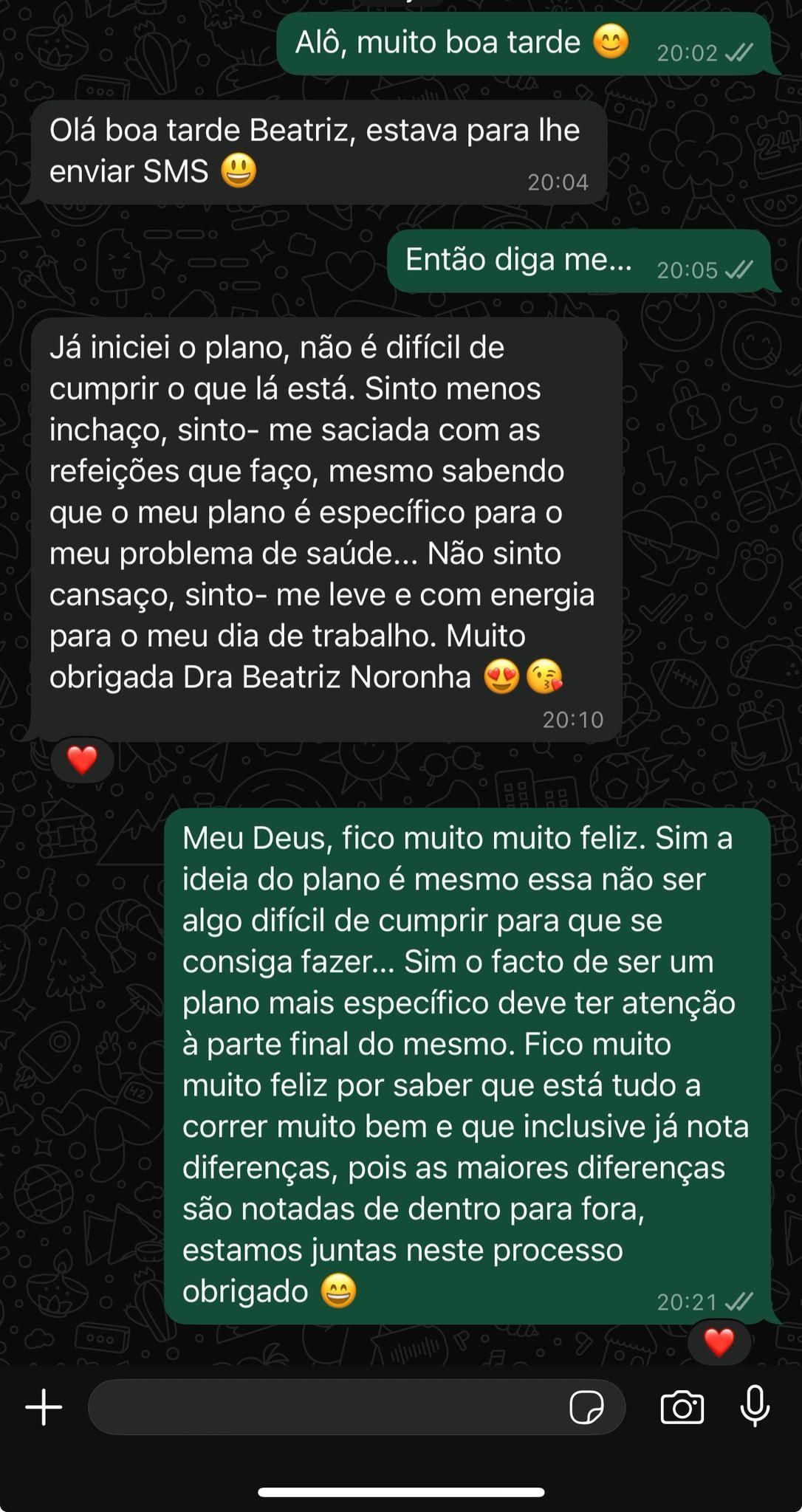Open the attachment plus menu
Viewport: 802px width, 1512px height.
[44, 1407]
